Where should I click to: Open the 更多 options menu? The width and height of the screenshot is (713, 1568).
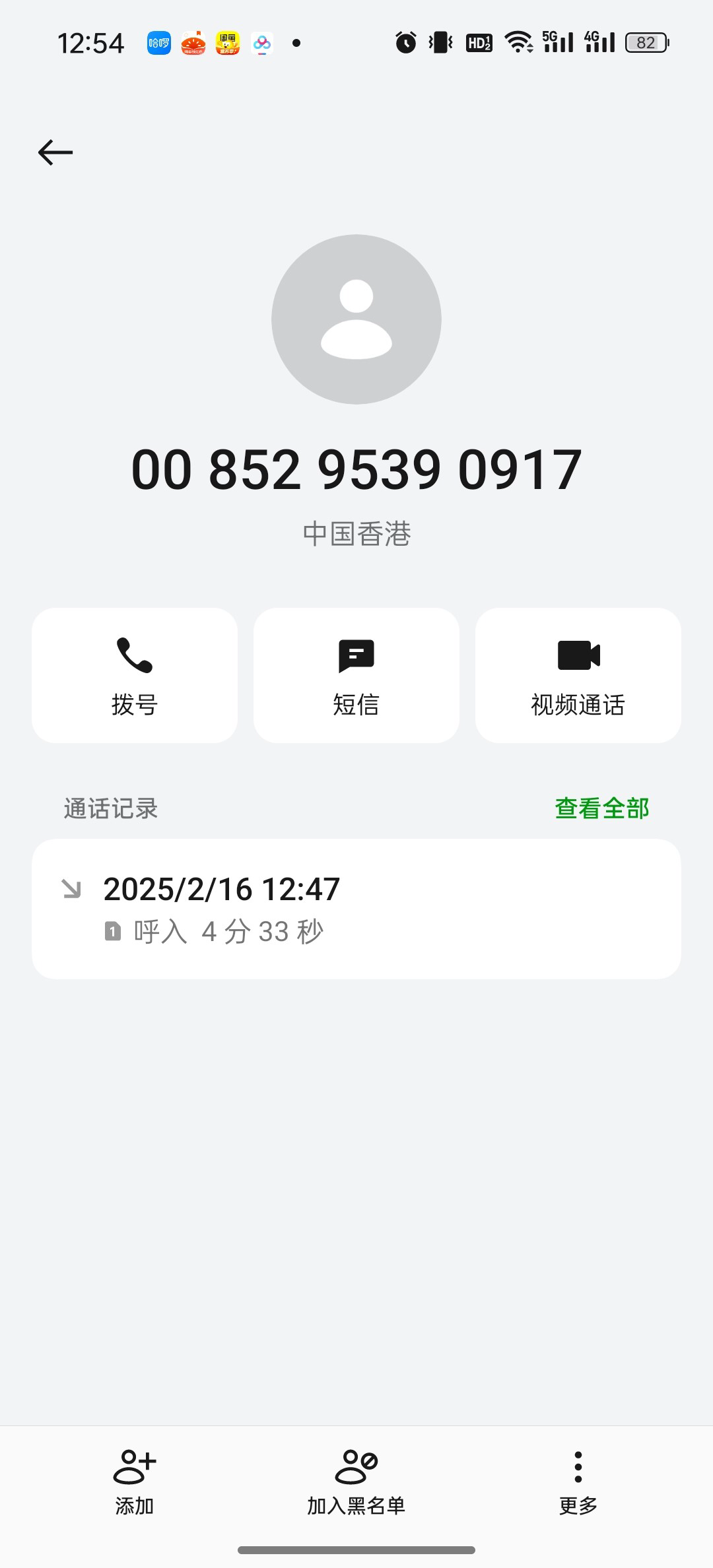578,1480
